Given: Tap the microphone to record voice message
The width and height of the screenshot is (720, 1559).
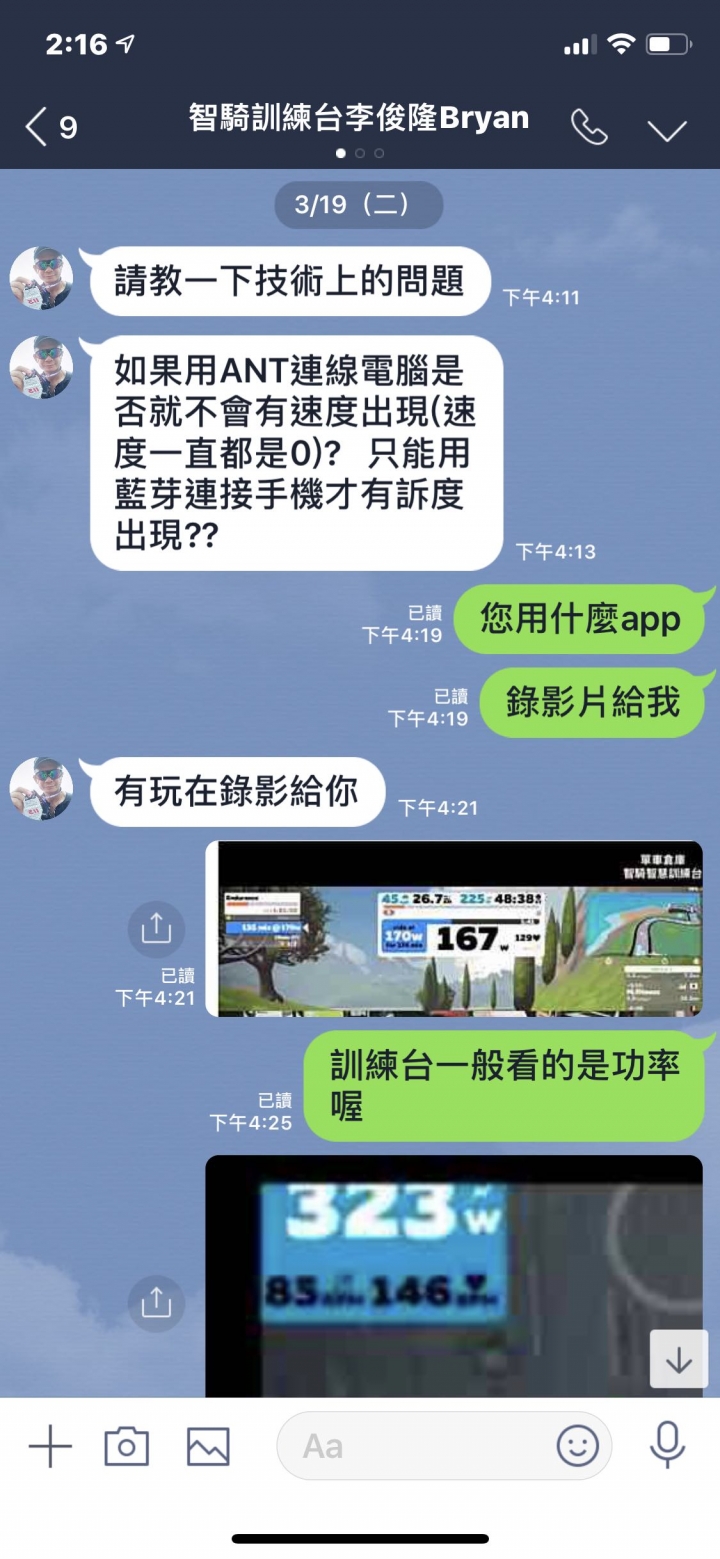Looking at the screenshot, I should [x=667, y=1446].
